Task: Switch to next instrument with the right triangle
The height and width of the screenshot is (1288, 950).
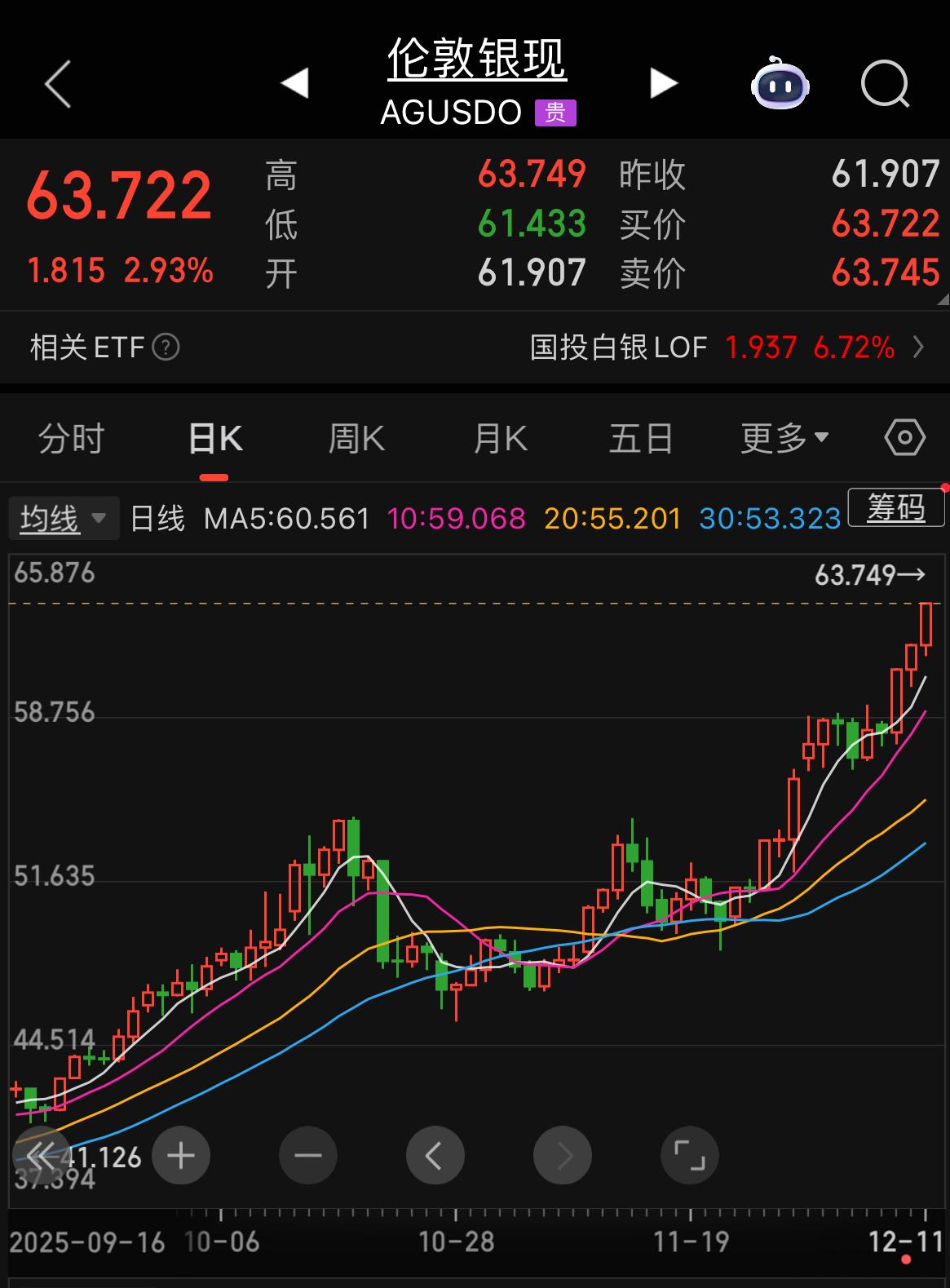Action: [x=664, y=82]
